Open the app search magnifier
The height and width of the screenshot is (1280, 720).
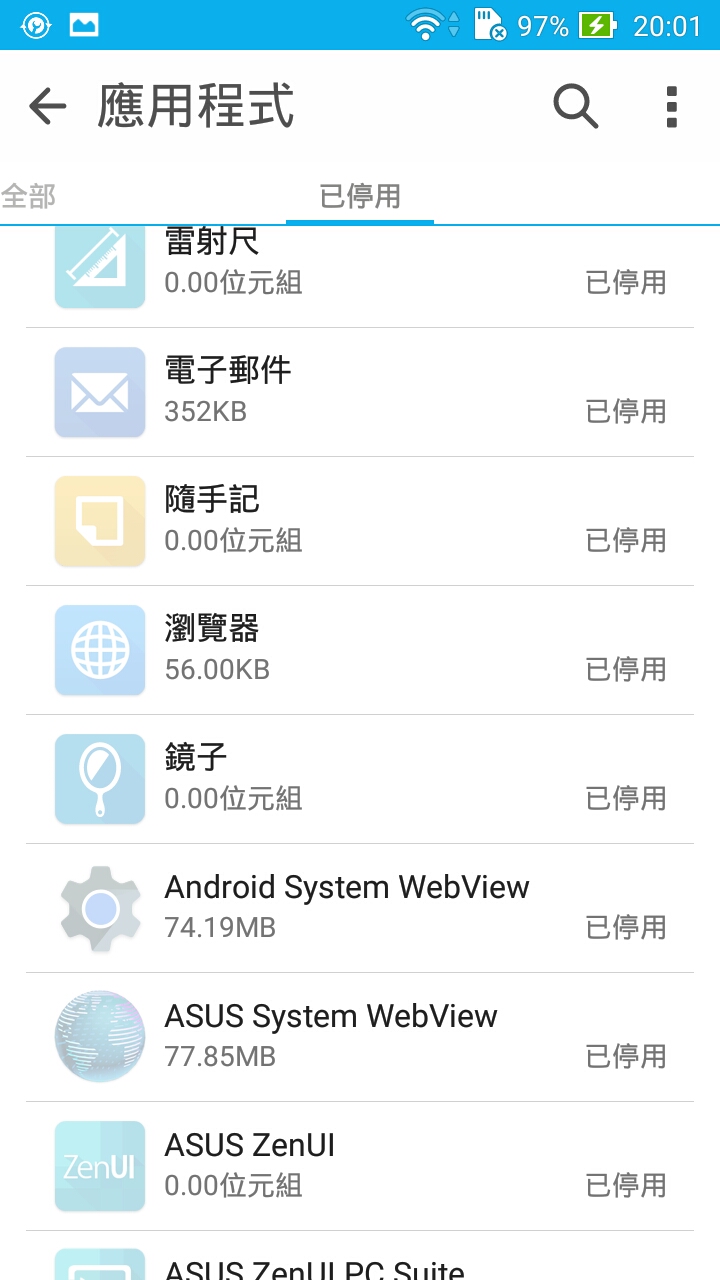coord(576,106)
